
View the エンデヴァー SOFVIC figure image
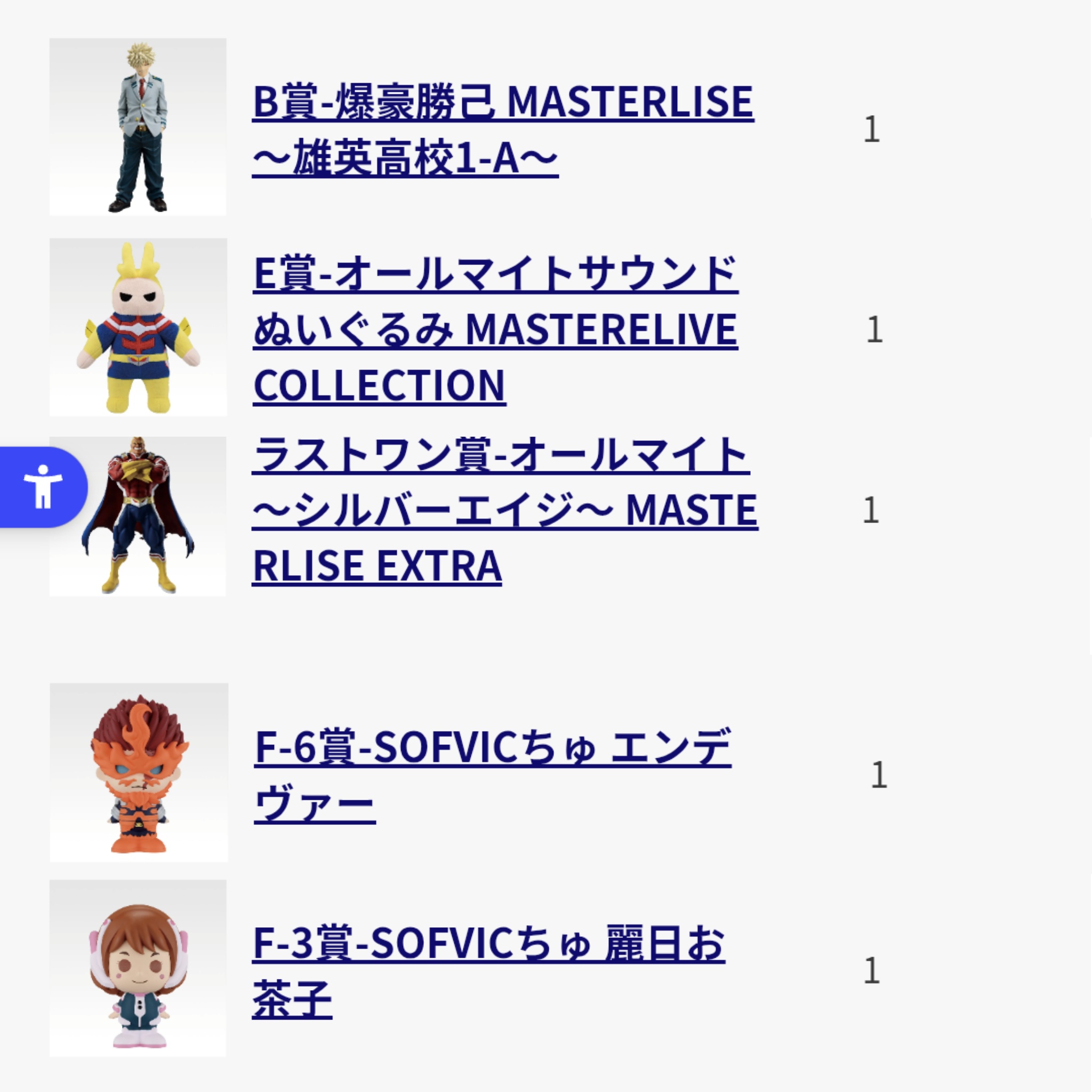(x=139, y=773)
